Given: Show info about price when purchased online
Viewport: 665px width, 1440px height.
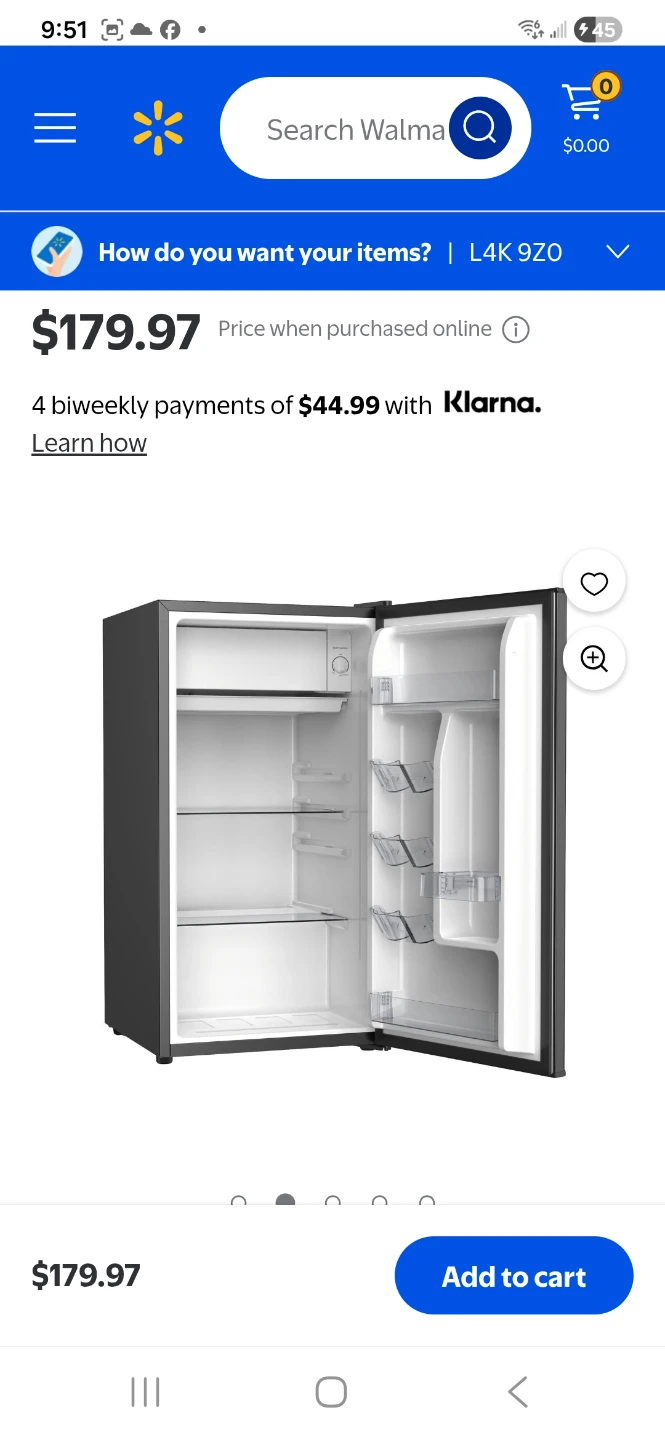Looking at the screenshot, I should point(515,330).
